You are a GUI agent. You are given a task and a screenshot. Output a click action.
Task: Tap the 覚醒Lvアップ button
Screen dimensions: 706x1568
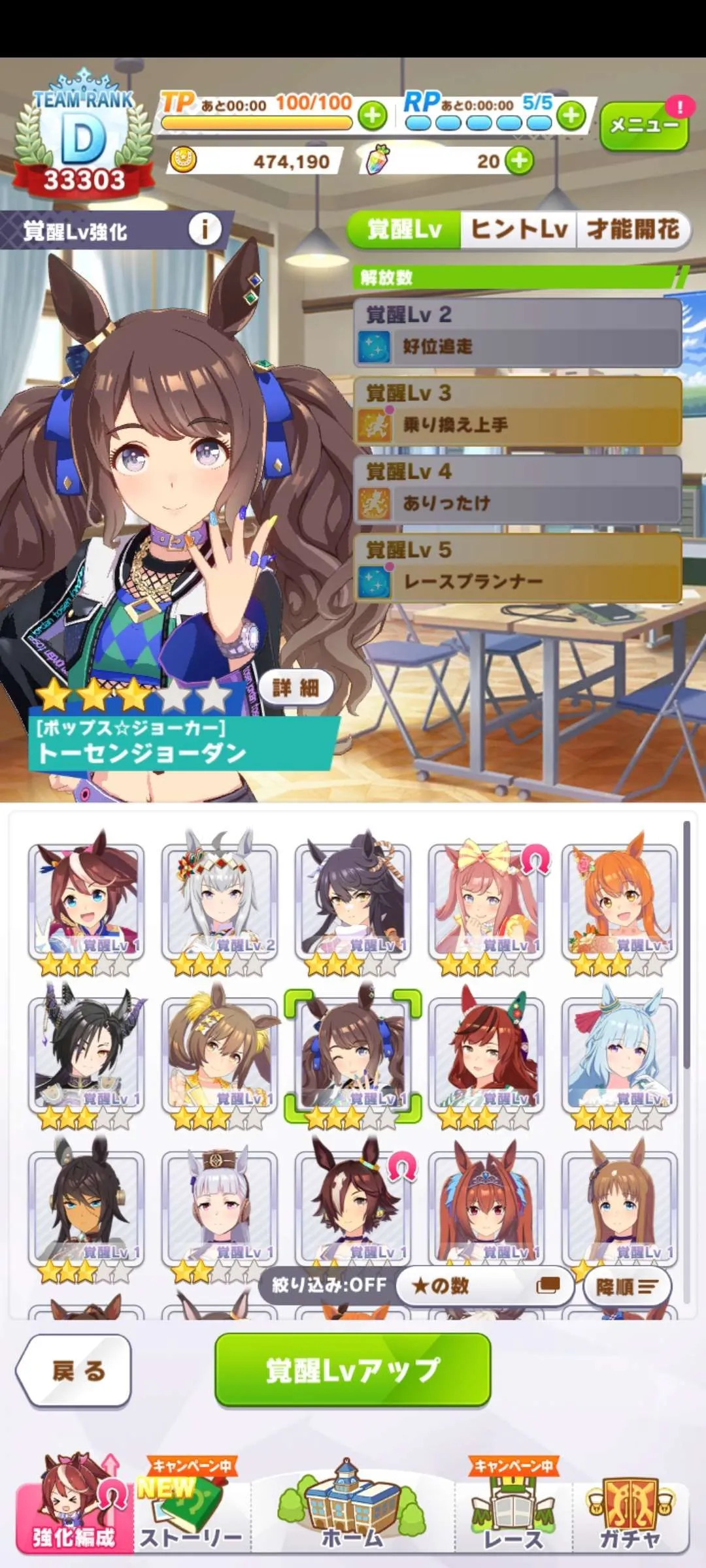pos(352,1370)
